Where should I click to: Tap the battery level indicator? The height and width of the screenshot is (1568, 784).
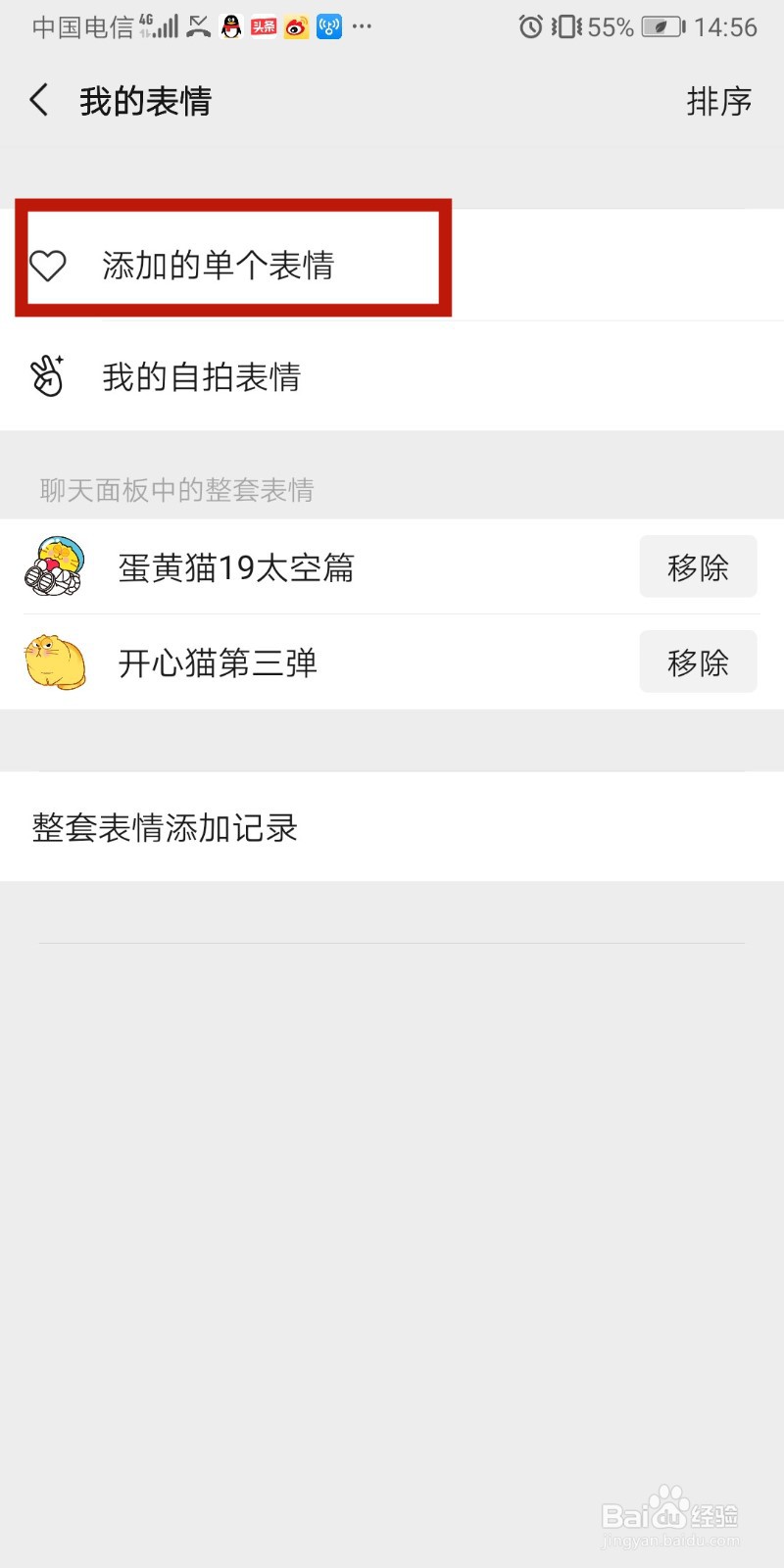(661, 26)
